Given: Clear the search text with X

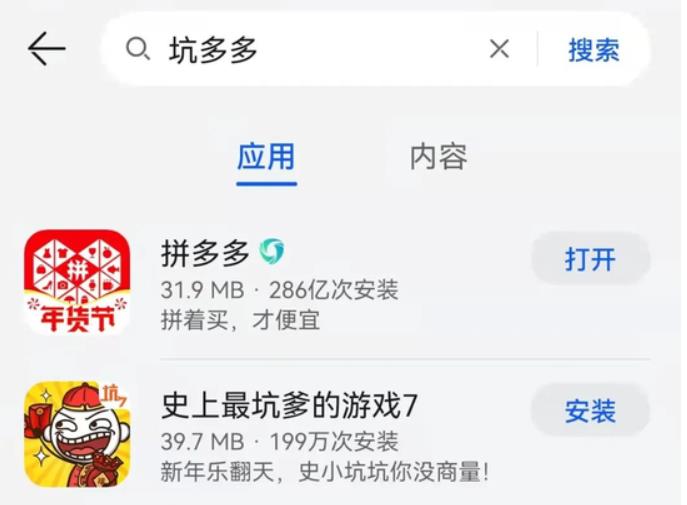Looking at the screenshot, I should (x=499, y=49).
